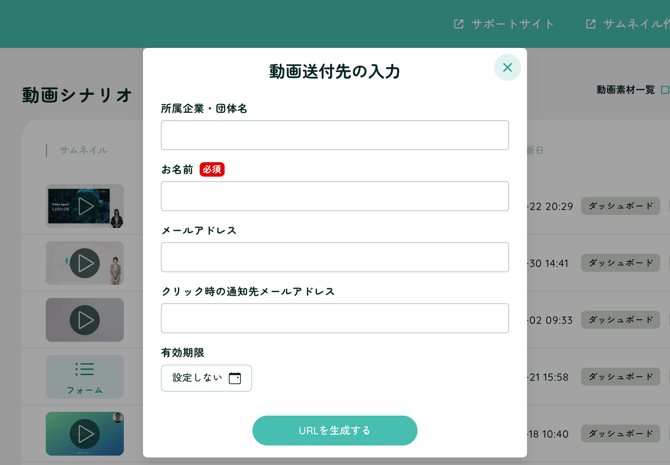Tap the お名前 input field

click(x=334, y=196)
